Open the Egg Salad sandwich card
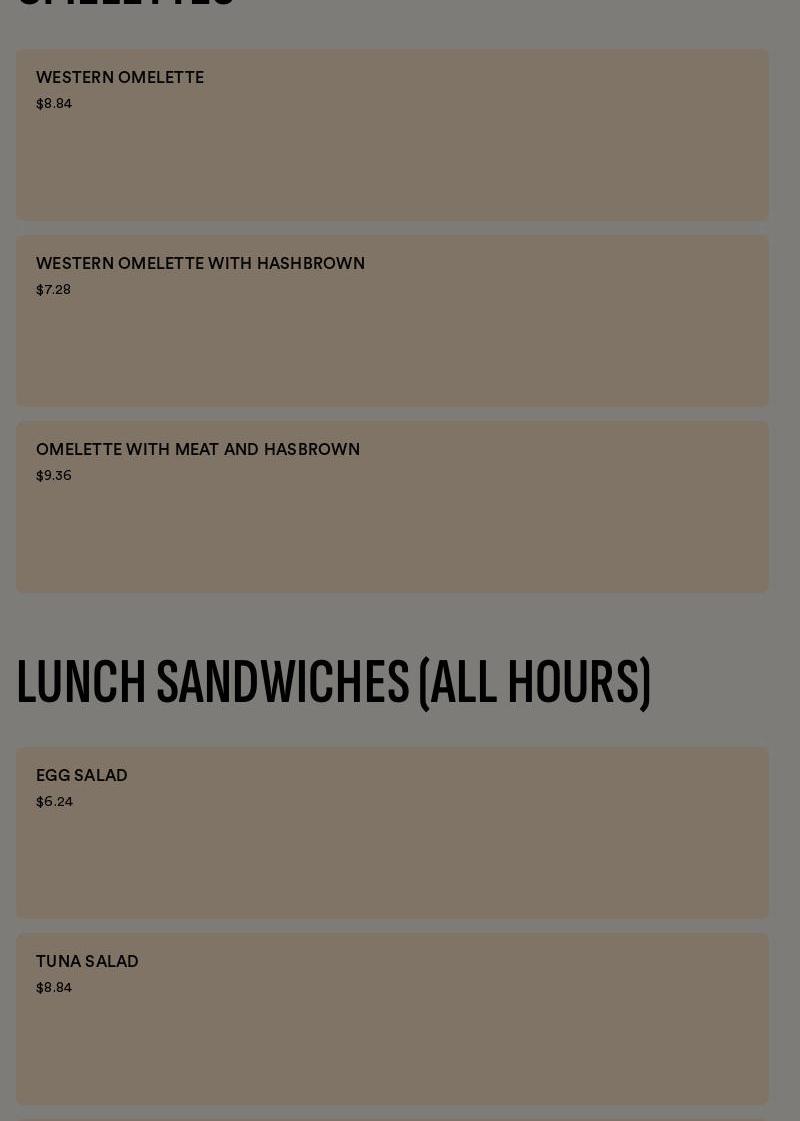The image size is (800, 1121). click(392, 832)
